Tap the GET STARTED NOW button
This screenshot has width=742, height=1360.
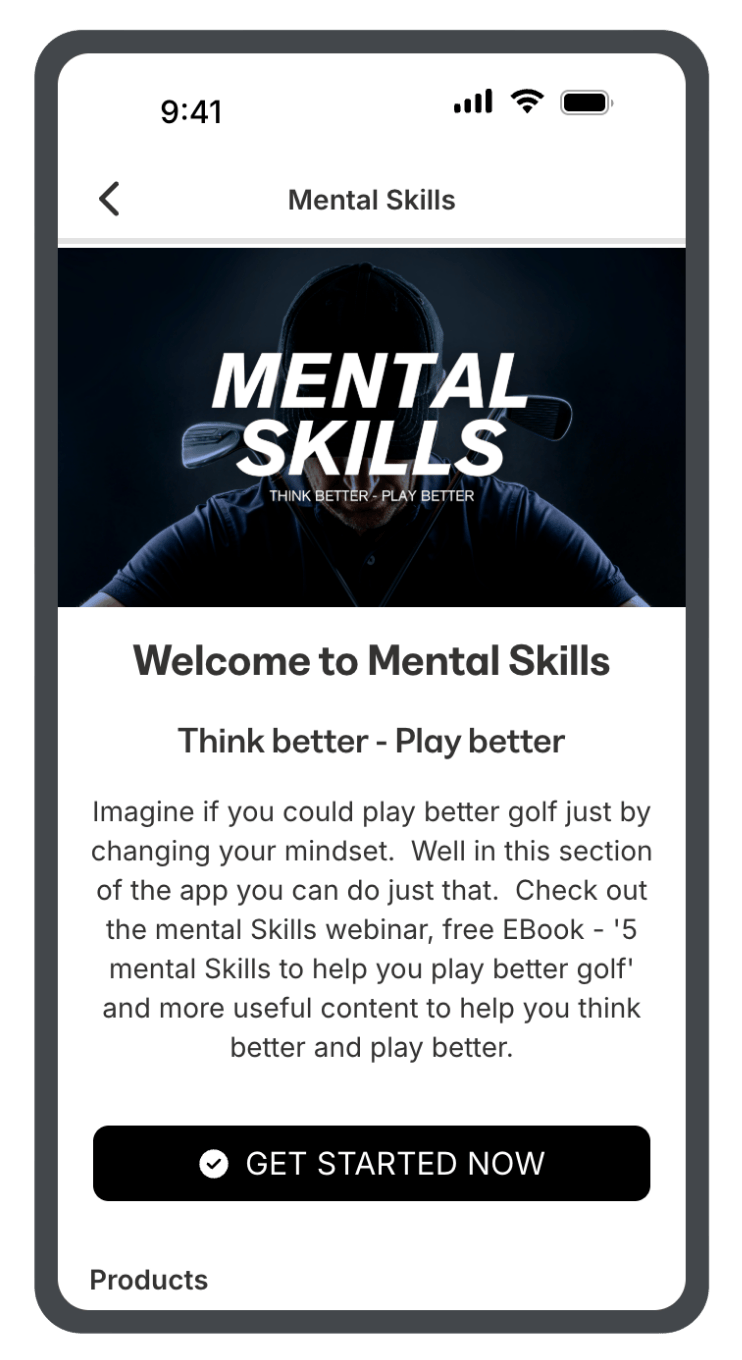pyautogui.click(x=371, y=1163)
